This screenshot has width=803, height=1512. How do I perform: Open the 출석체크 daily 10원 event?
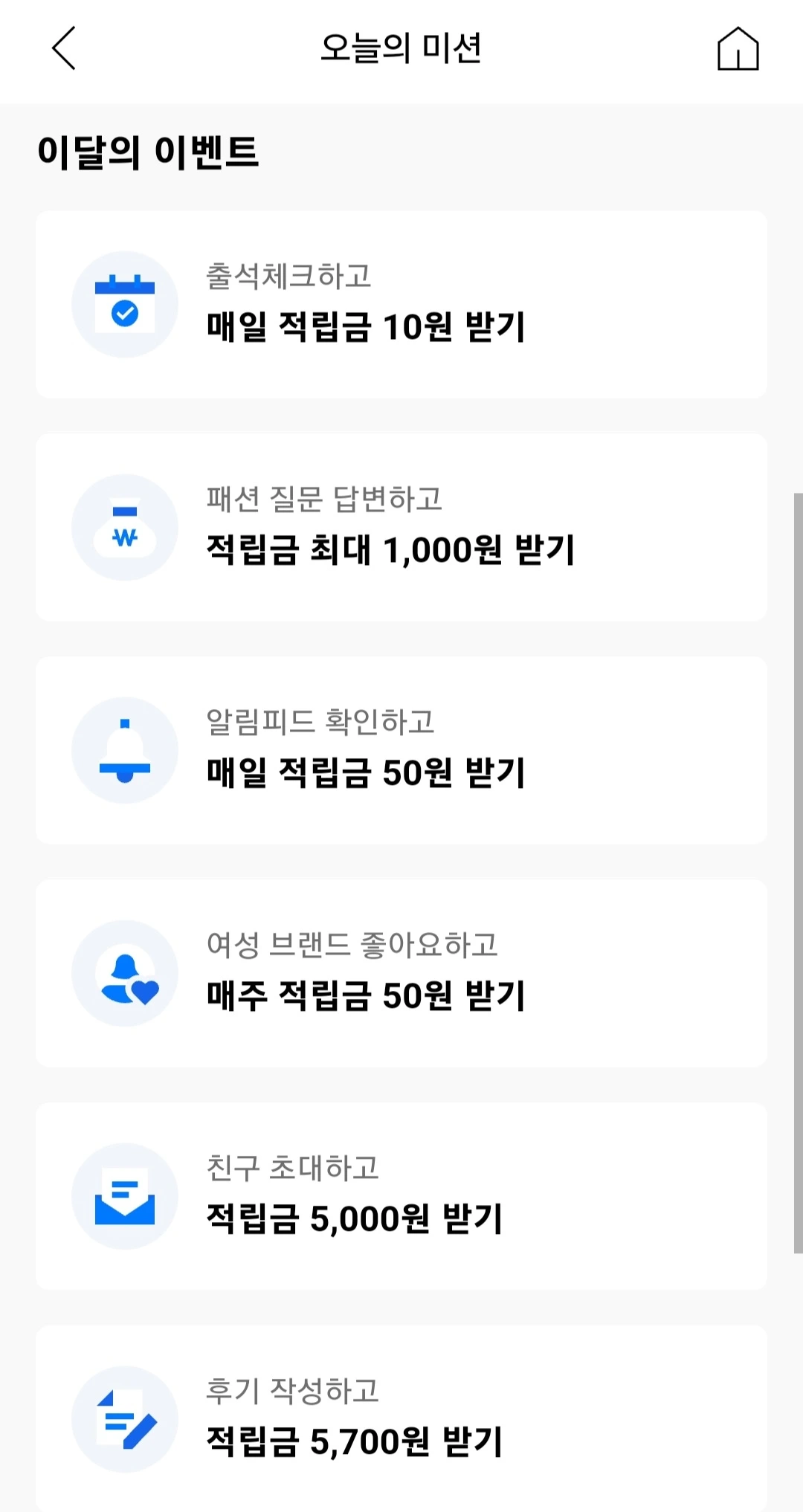[401, 305]
